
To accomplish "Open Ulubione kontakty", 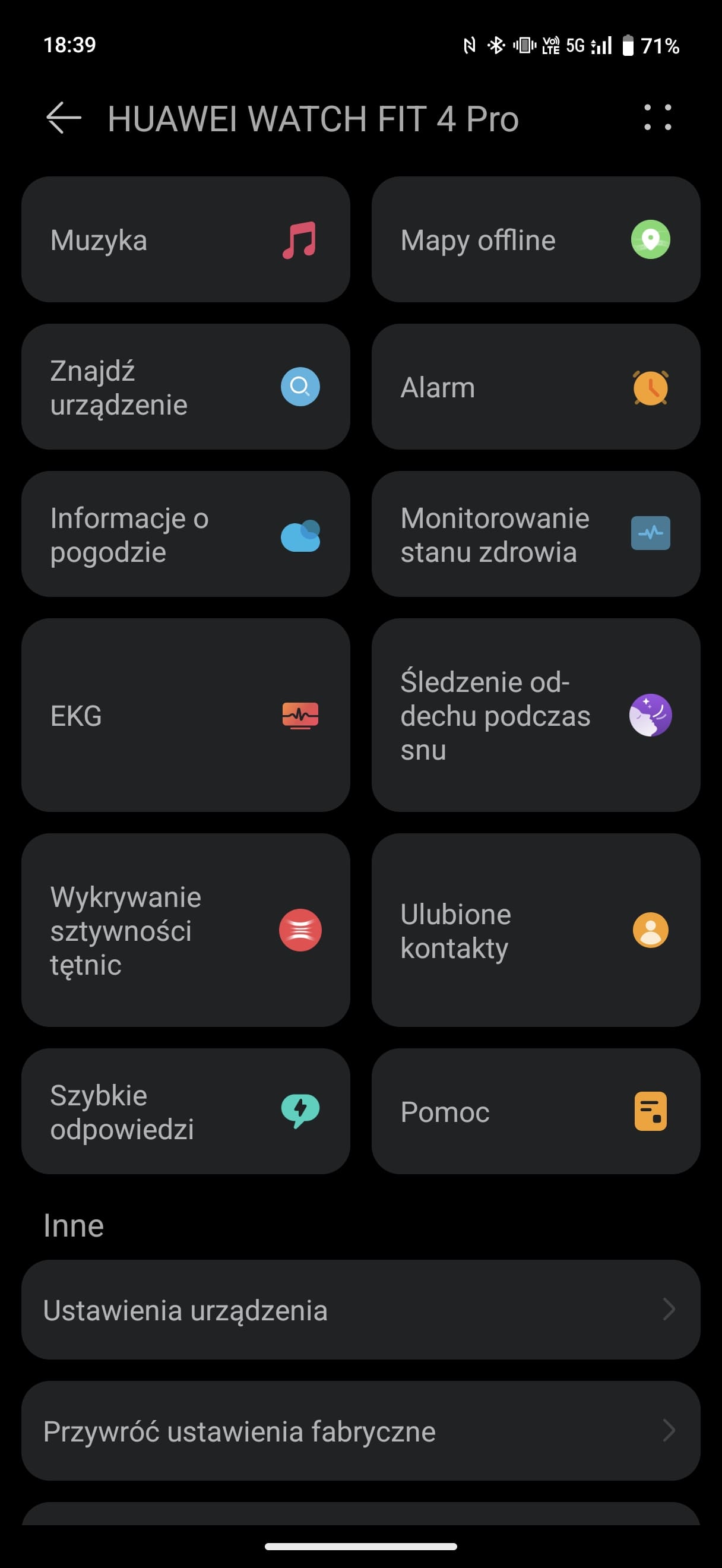I will [536, 930].
